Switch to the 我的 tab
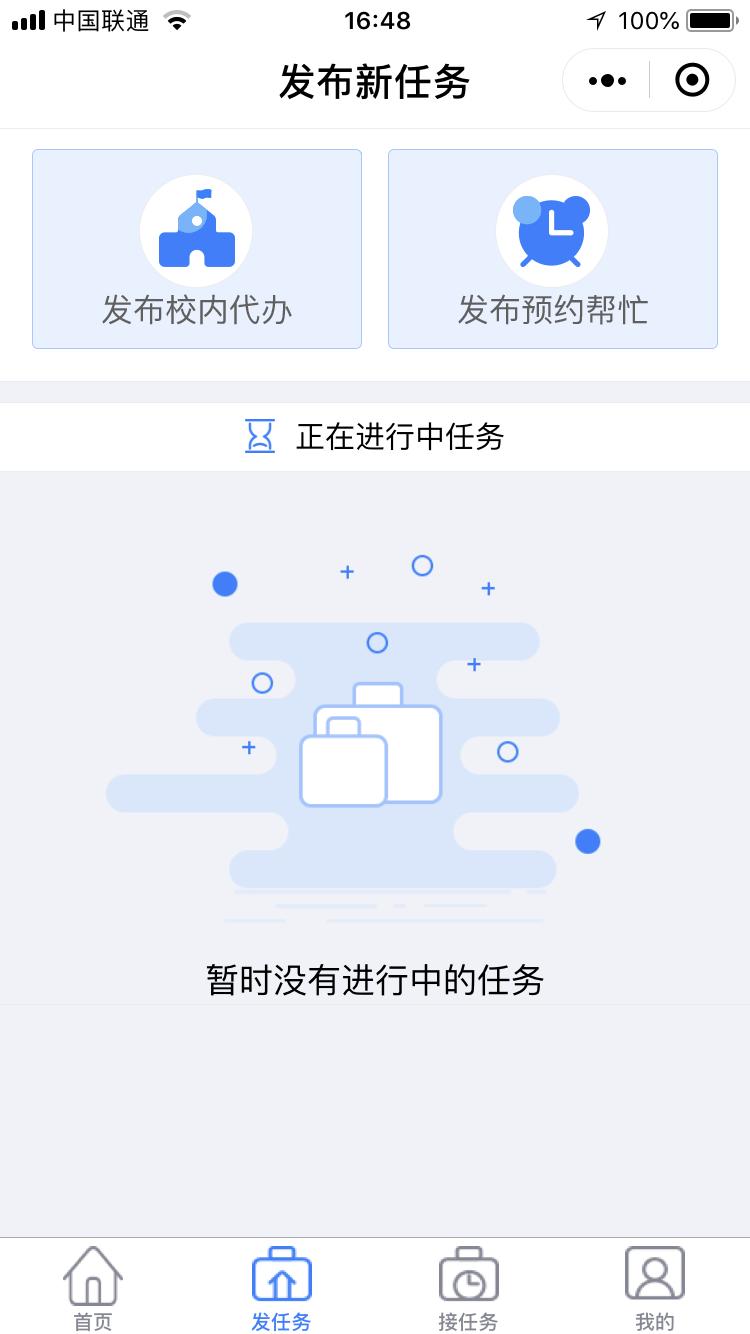This screenshot has height=1334, width=750. tap(655, 1288)
